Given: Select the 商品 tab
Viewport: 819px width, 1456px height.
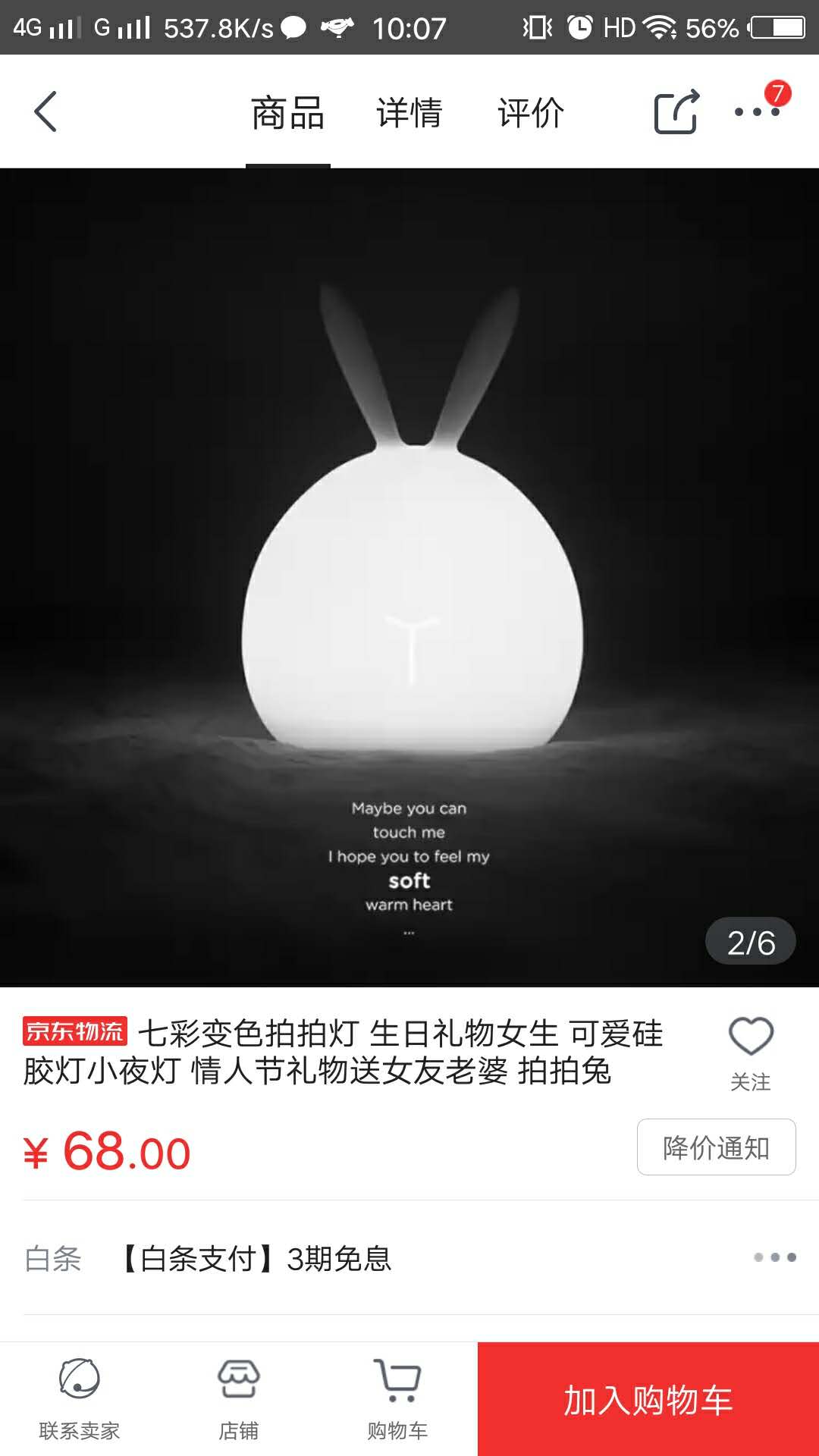Looking at the screenshot, I should (287, 113).
